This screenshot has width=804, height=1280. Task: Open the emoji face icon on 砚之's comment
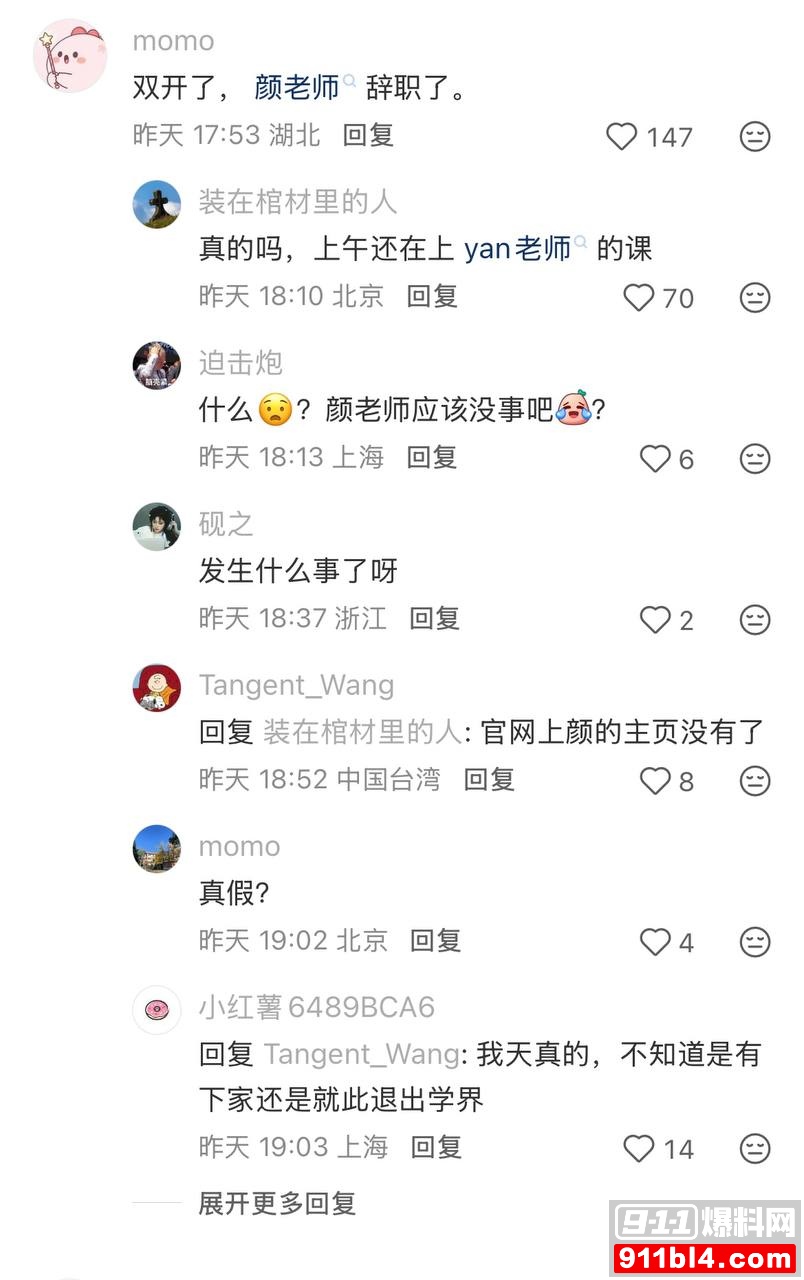click(x=755, y=620)
